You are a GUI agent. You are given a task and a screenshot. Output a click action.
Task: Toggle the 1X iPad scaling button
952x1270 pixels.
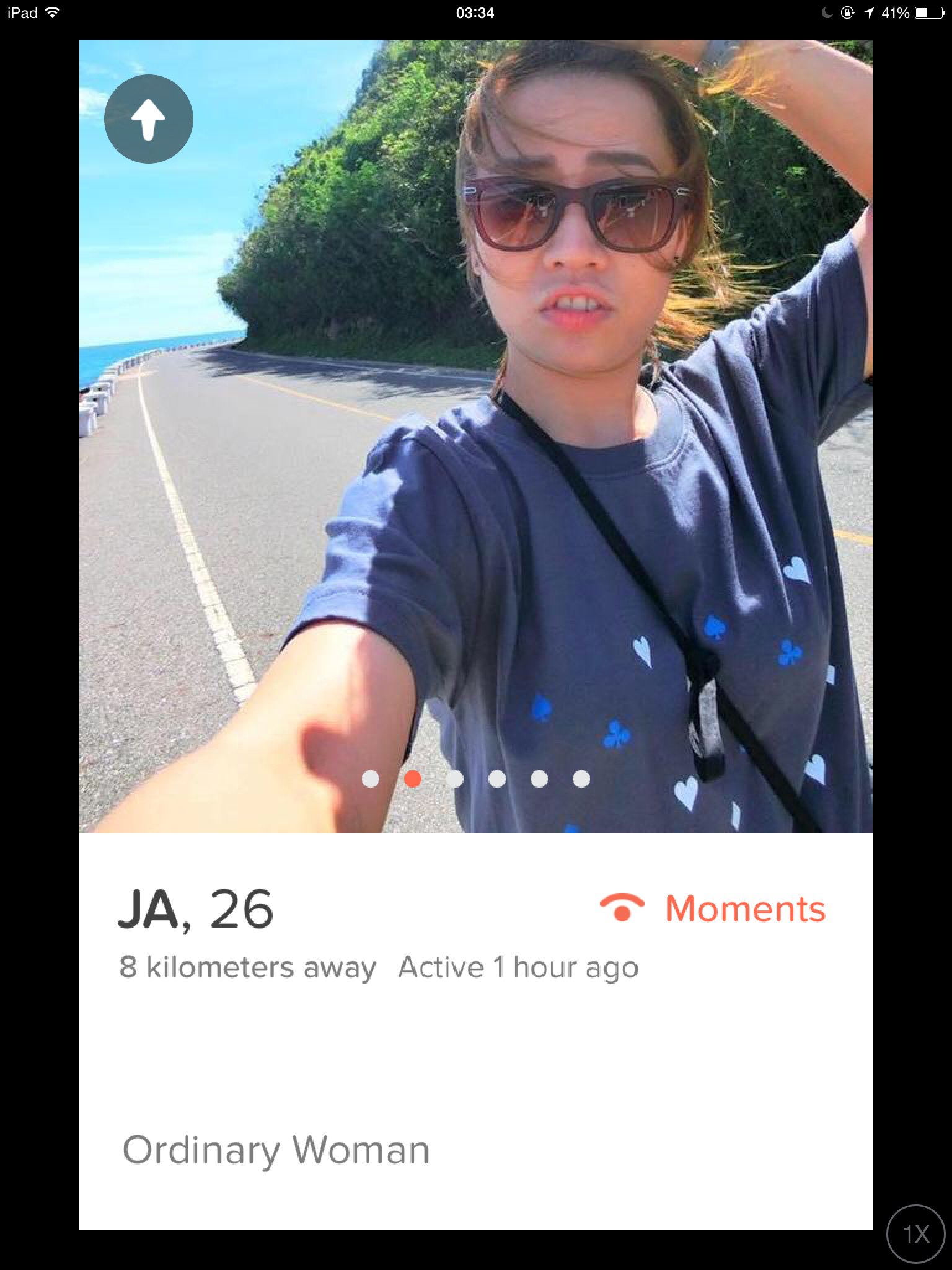pyautogui.click(x=916, y=1234)
